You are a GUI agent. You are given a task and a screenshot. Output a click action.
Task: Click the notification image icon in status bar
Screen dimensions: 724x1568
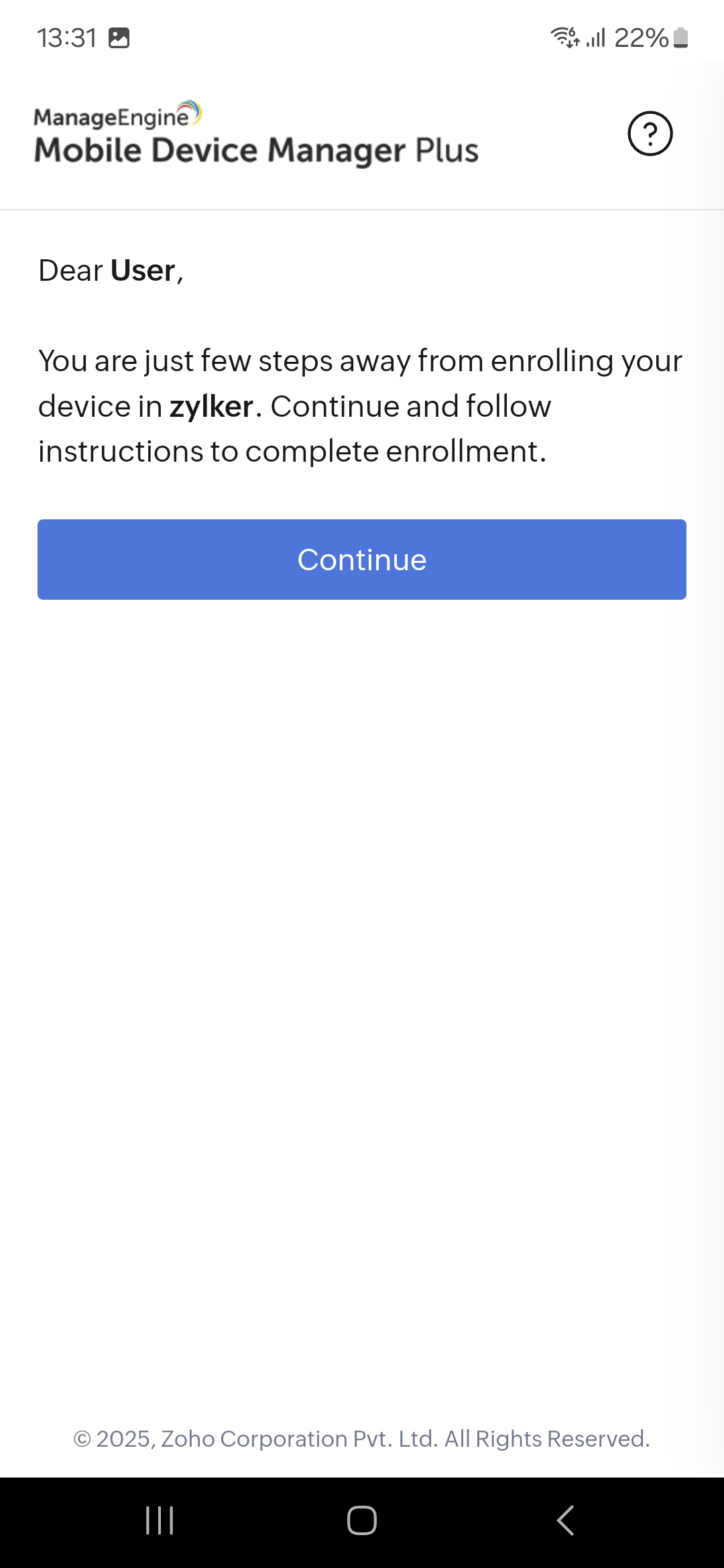click(119, 38)
